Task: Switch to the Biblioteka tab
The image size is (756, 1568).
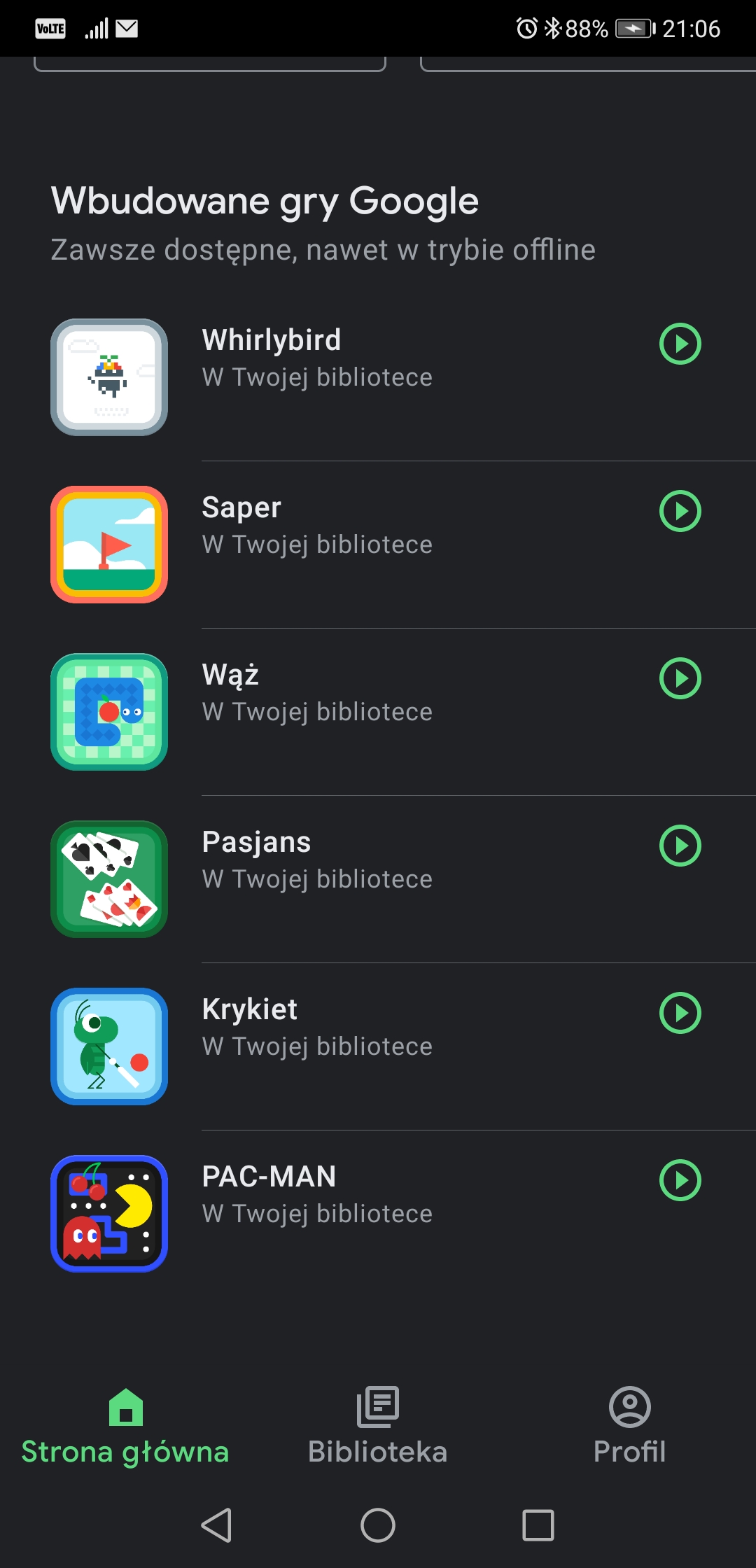Action: pyautogui.click(x=378, y=1427)
